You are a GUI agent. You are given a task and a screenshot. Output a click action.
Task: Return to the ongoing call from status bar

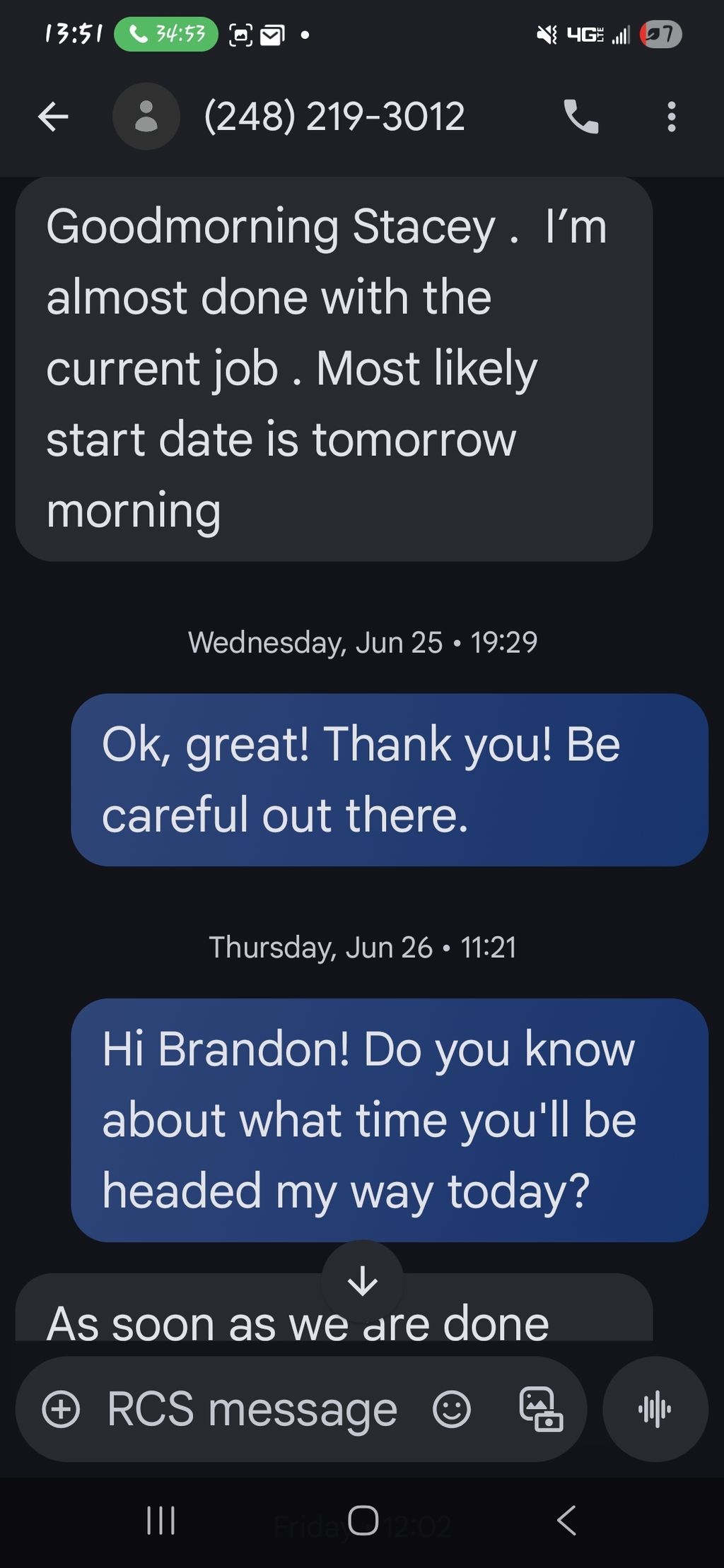click(x=165, y=34)
